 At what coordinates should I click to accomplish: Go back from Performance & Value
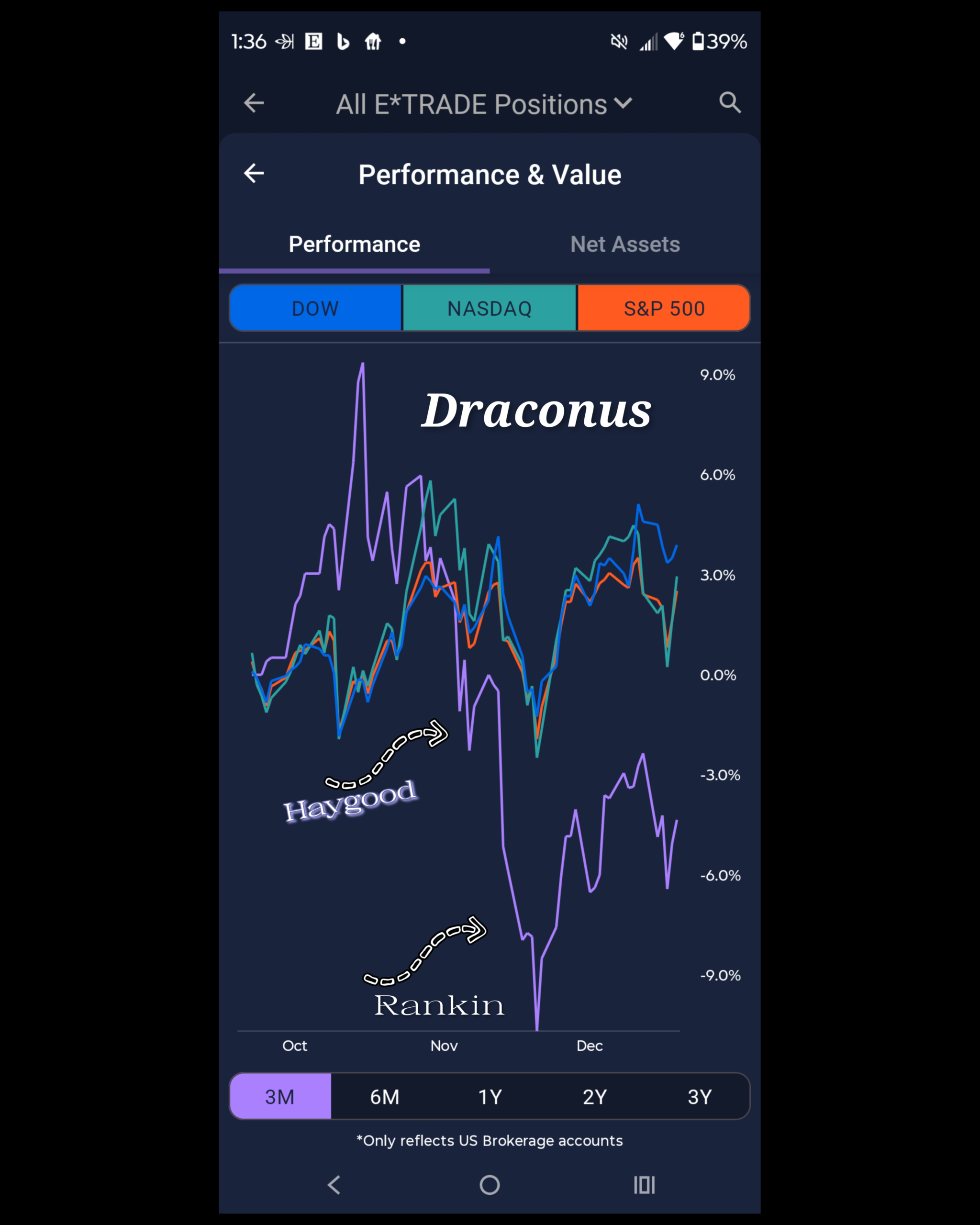254,173
